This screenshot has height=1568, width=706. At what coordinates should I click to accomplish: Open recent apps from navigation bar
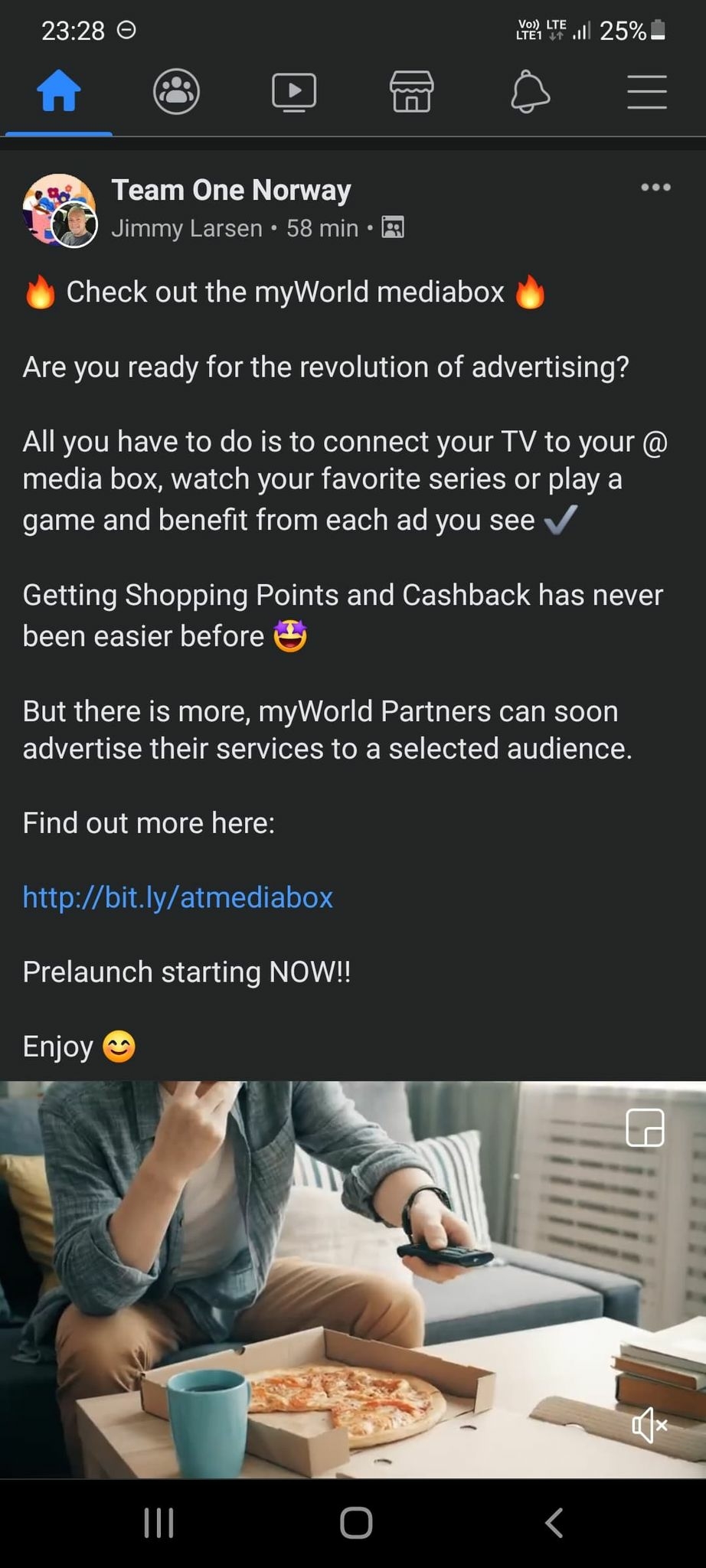click(159, 1523)
